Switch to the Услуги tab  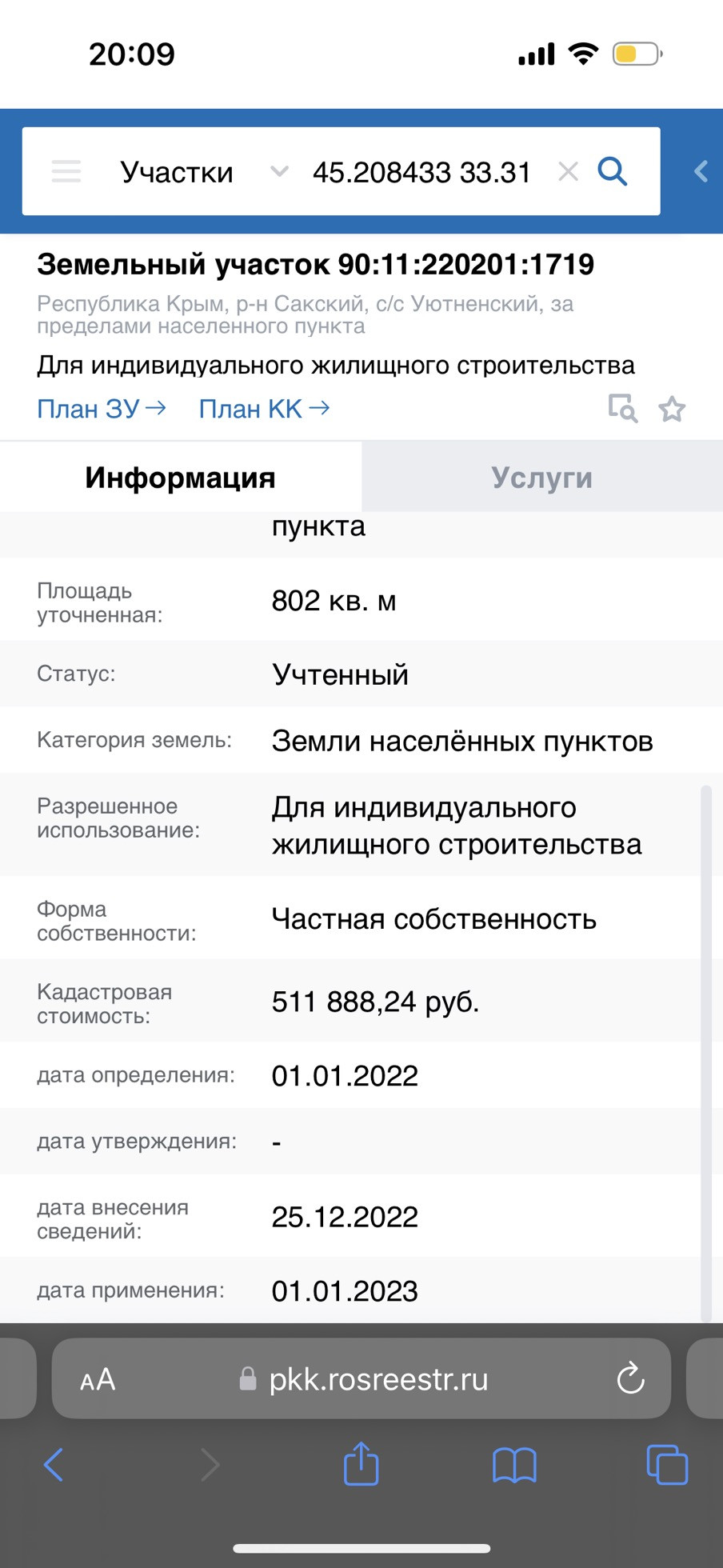coord(542,478)
